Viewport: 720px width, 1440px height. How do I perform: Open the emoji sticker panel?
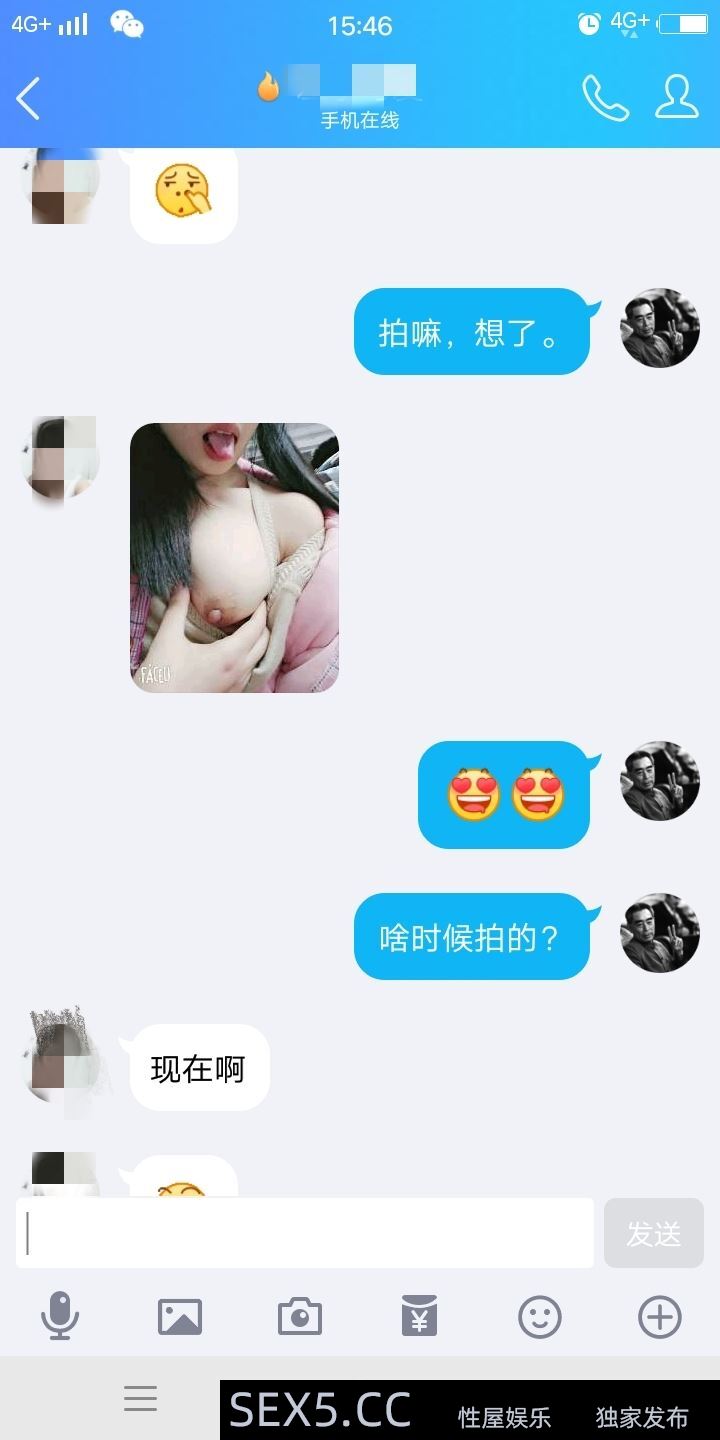point(540,1316)
